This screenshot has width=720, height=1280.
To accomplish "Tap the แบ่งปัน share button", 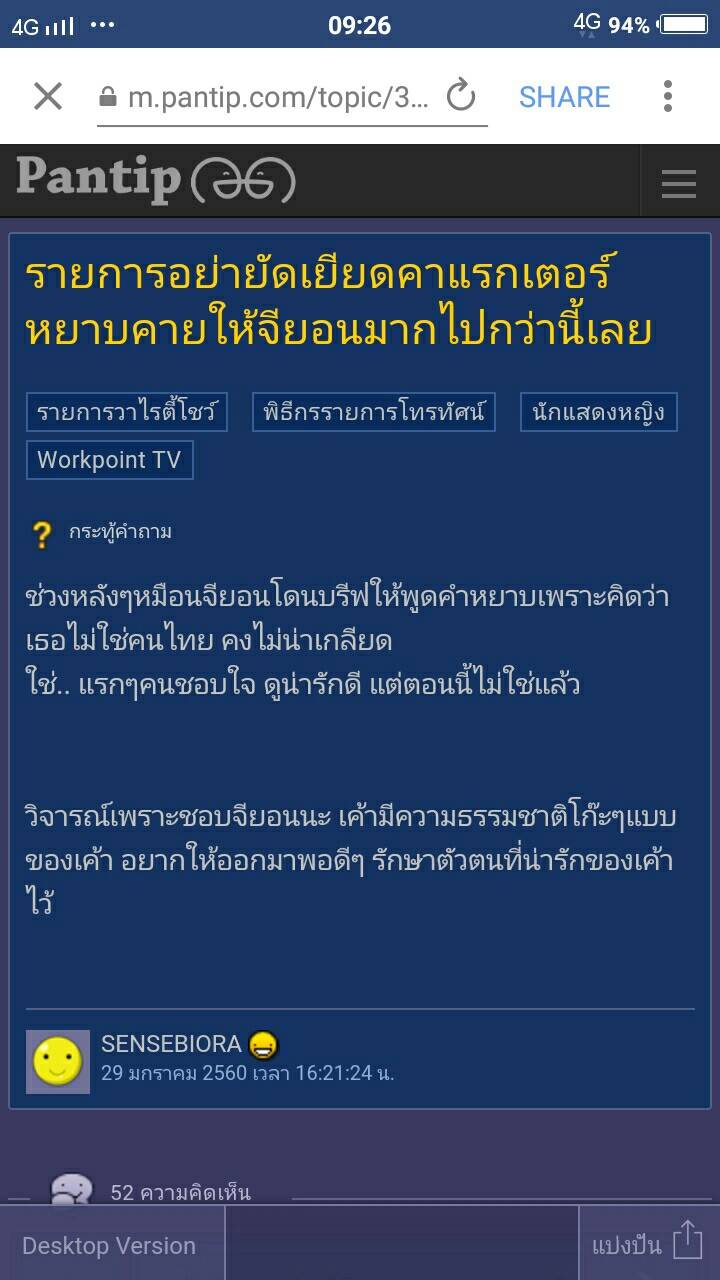I will point(647,1244).
